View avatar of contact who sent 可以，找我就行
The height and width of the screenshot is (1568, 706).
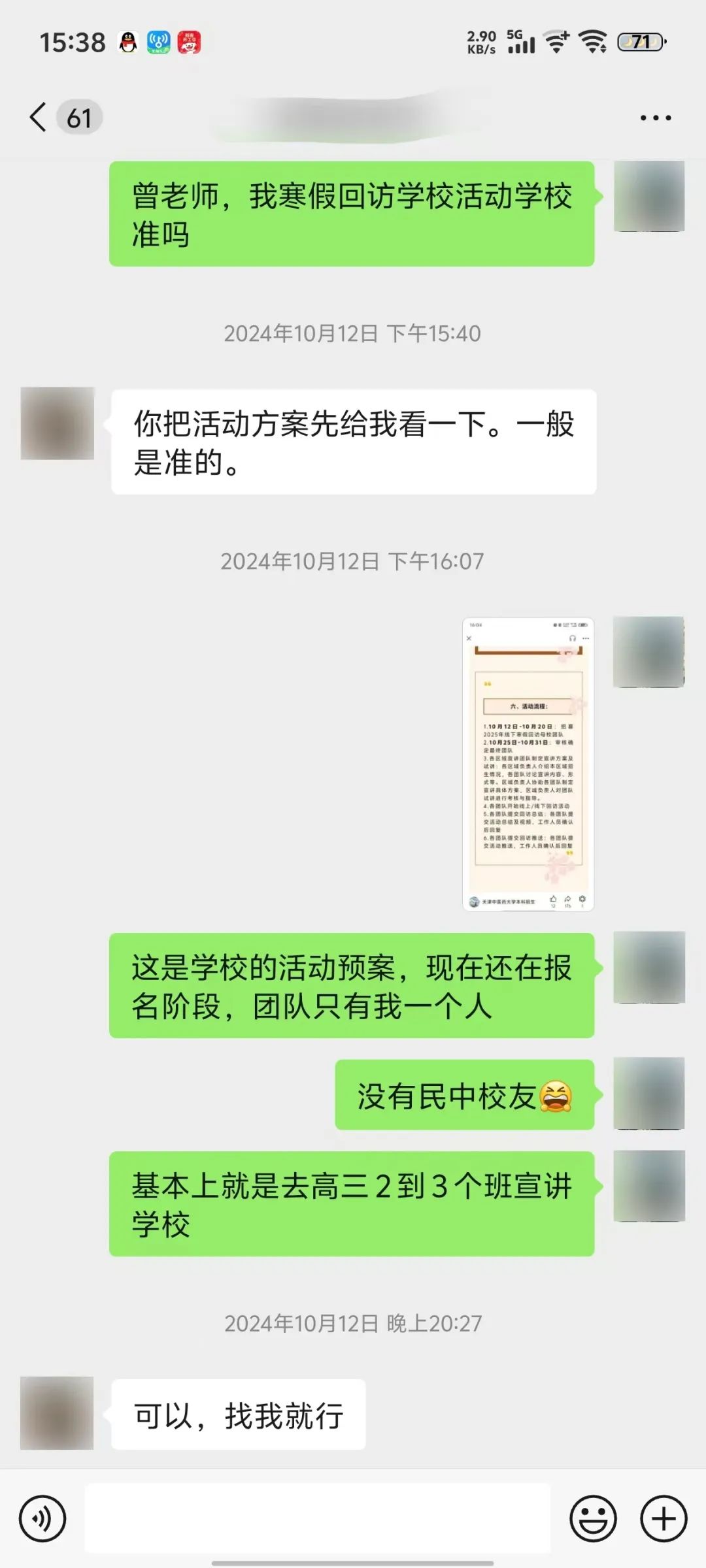[x=57, y=1414]
